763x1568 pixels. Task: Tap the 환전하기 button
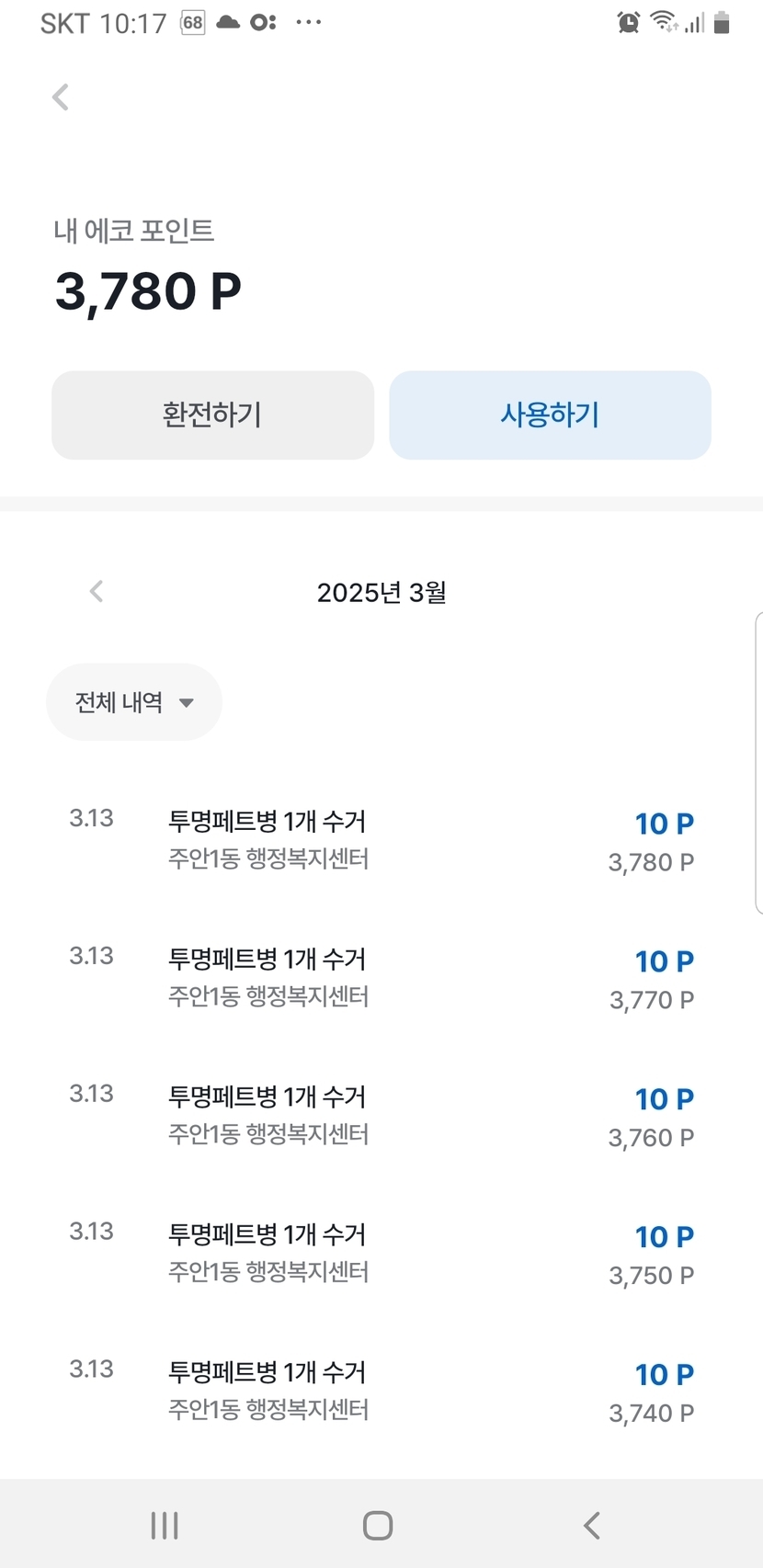point(212,415)
